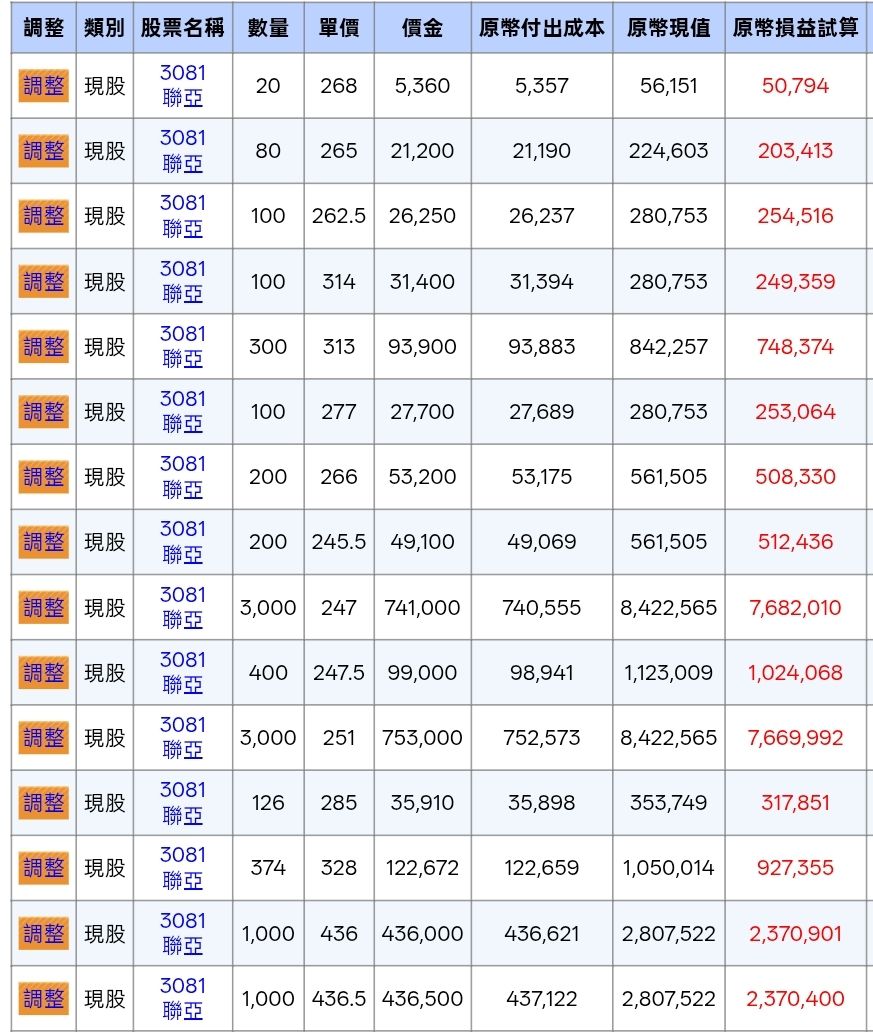Adjust the 400-share row at 247.5
Screen dimensions: 873x1035
click(44, 673)
